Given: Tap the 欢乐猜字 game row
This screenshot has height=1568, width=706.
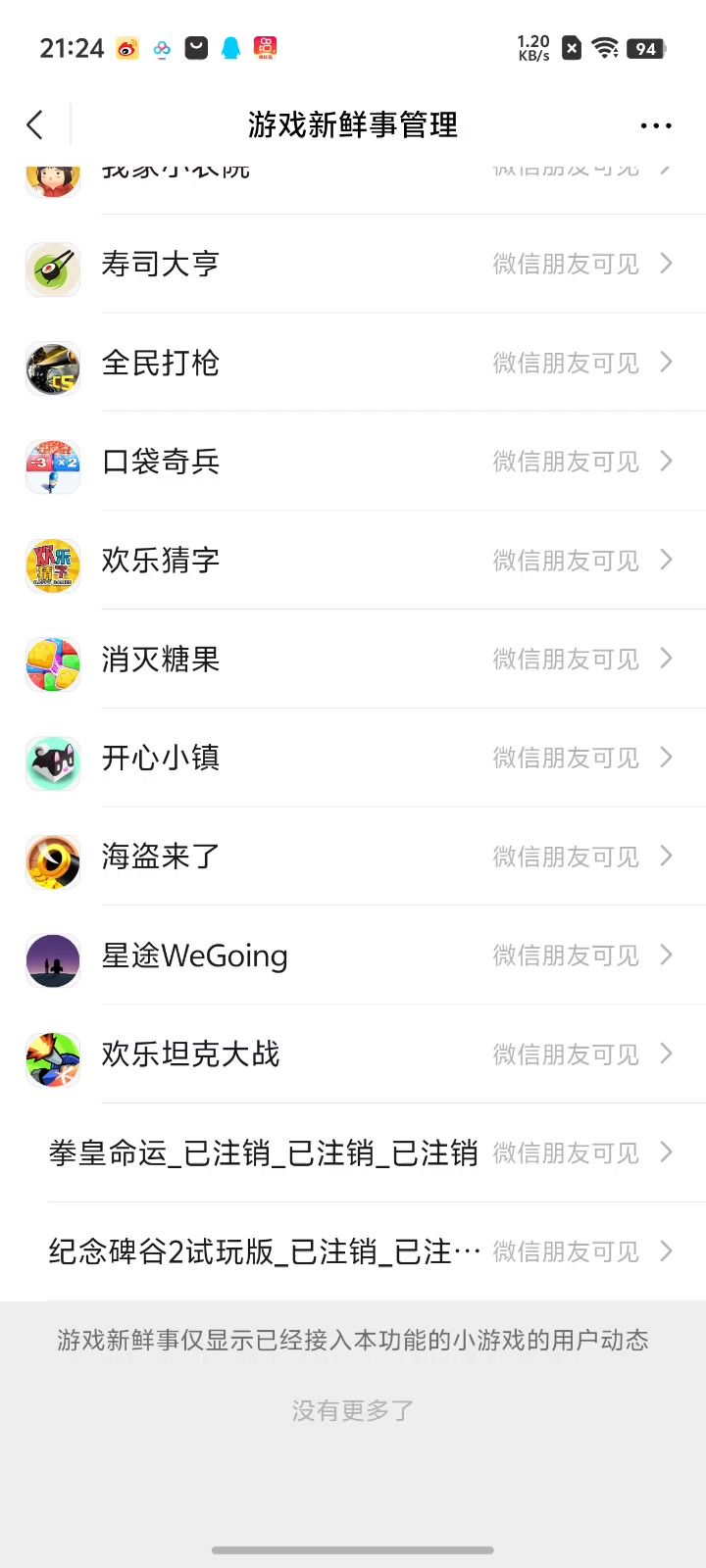Looking at the screenshot, I should pyautogui.click(x=353, y=561).
